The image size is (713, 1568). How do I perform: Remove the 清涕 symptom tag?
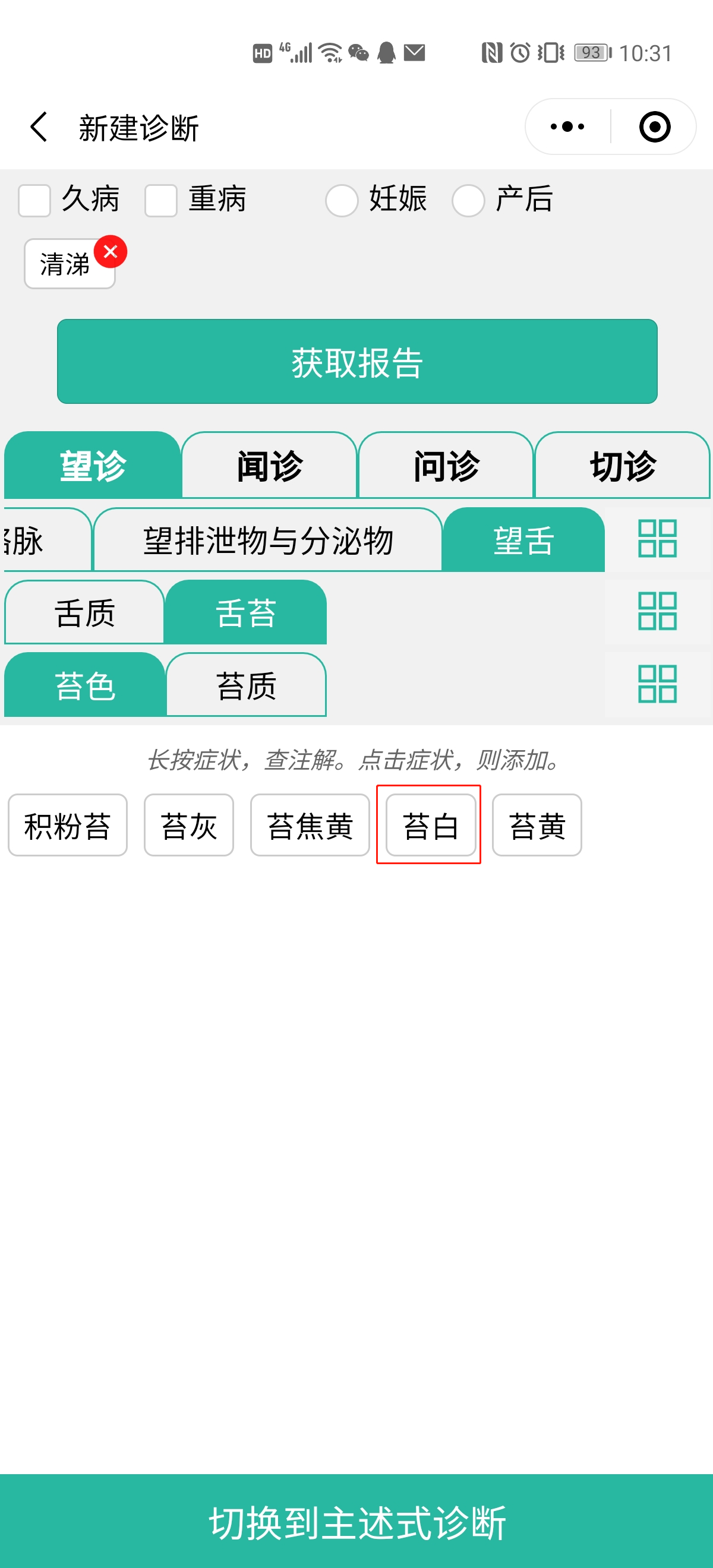110,251
